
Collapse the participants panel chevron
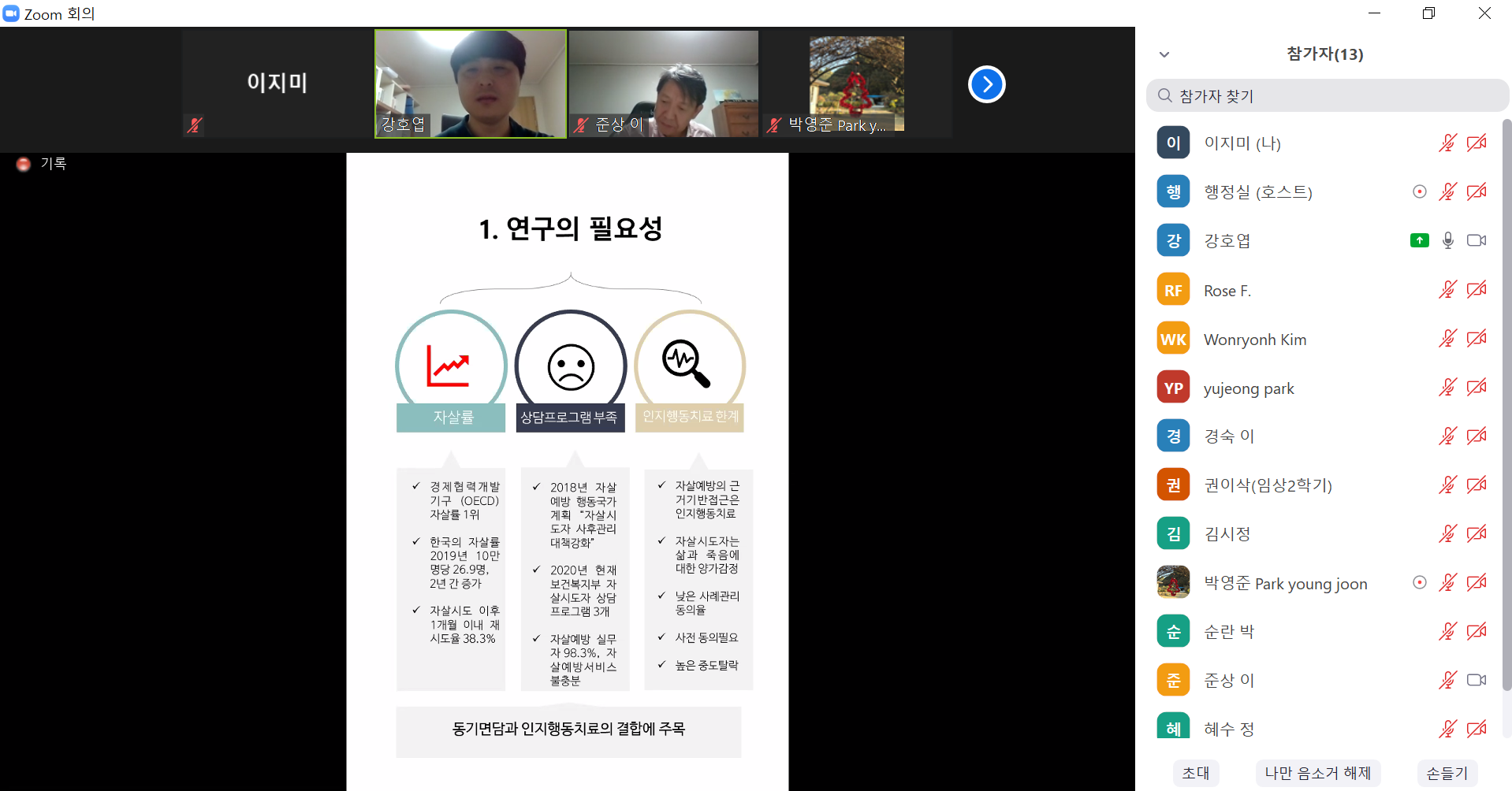pyautogui.click(x=1164, y=54)
